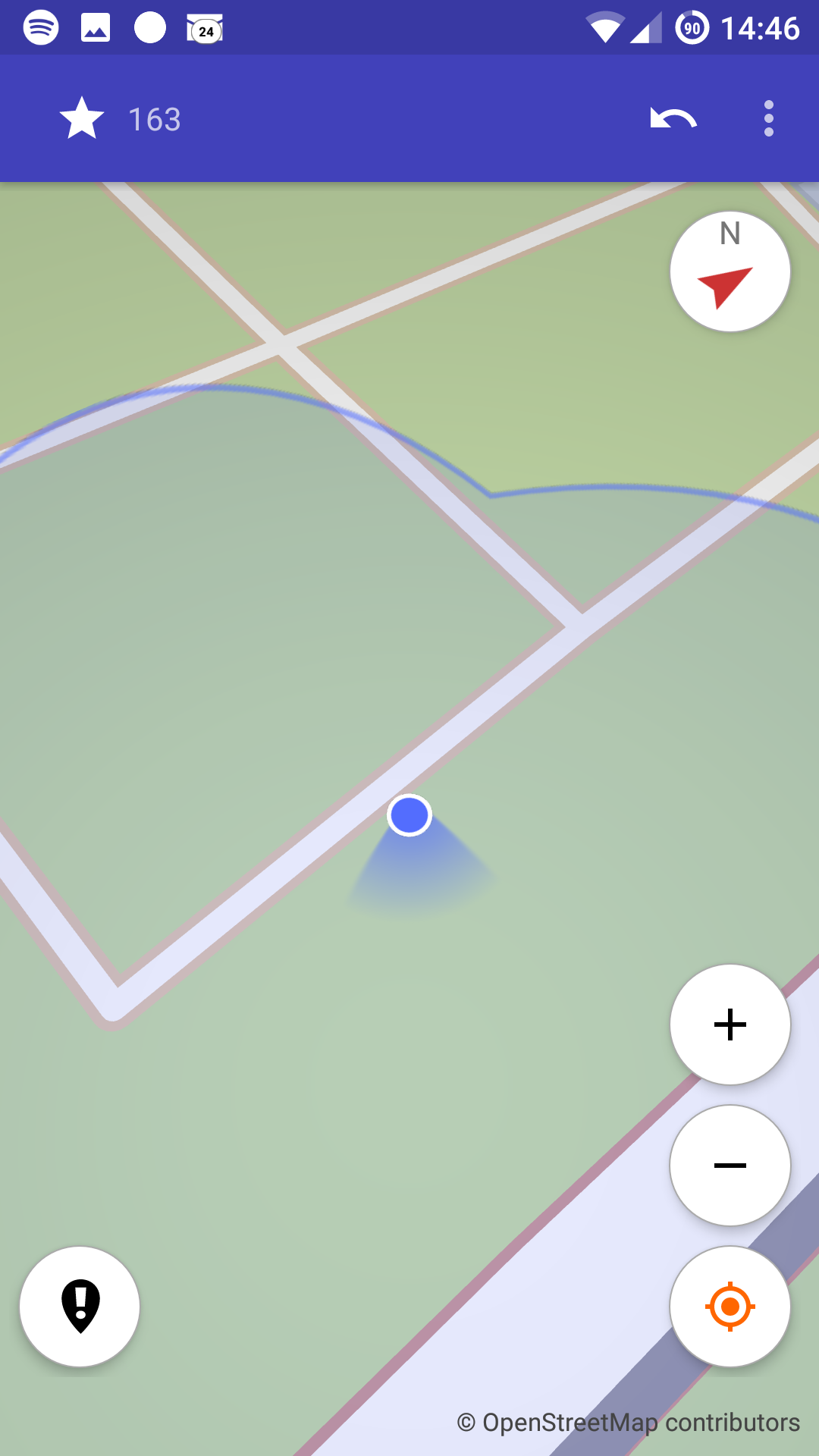Zoom out using the minus icon
Image resolution: width=819 pixels, height=1456 pixels.
click(x=730, y=1166)
